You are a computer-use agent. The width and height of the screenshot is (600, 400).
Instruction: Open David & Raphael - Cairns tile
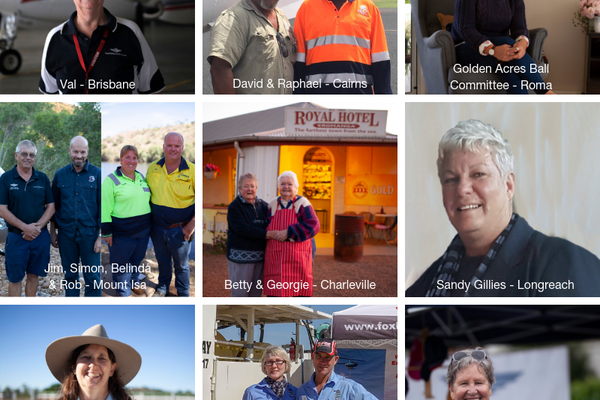pos(300,47)
